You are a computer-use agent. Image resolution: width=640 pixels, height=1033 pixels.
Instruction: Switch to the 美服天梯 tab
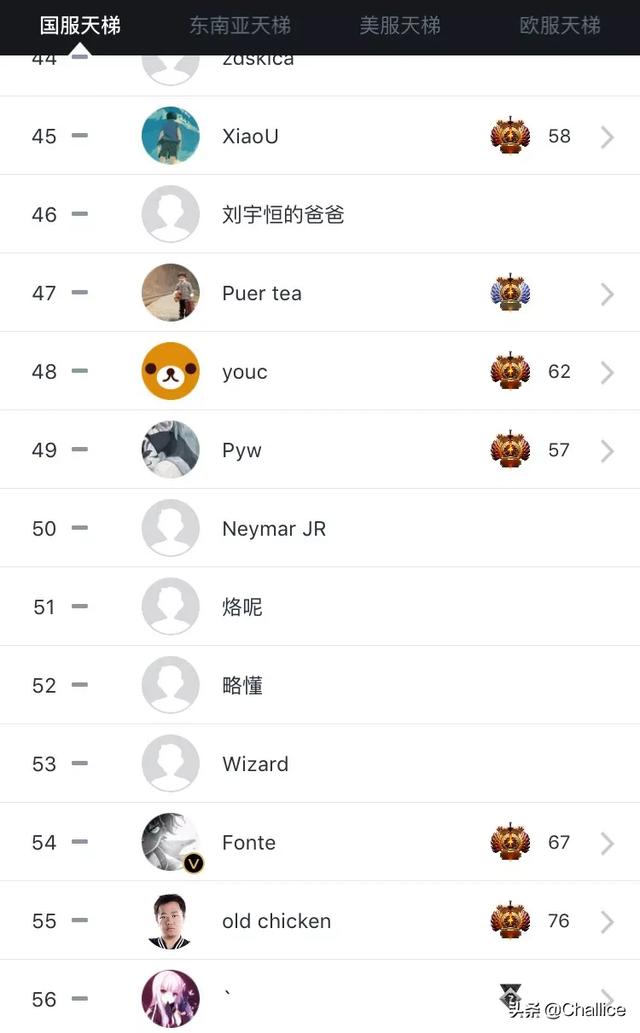[x=400, y=25]
